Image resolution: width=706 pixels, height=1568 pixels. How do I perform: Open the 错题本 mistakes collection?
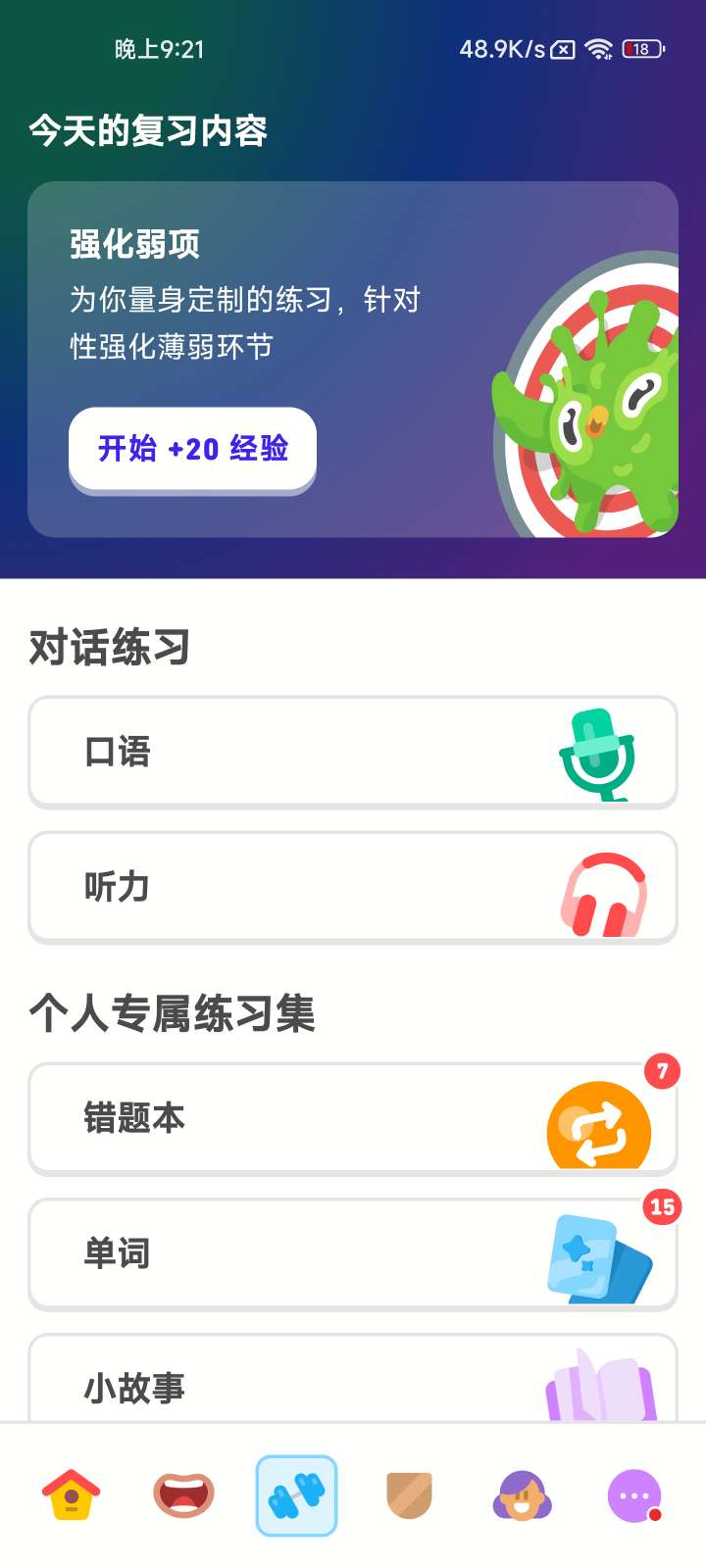tap(353, 1118)
